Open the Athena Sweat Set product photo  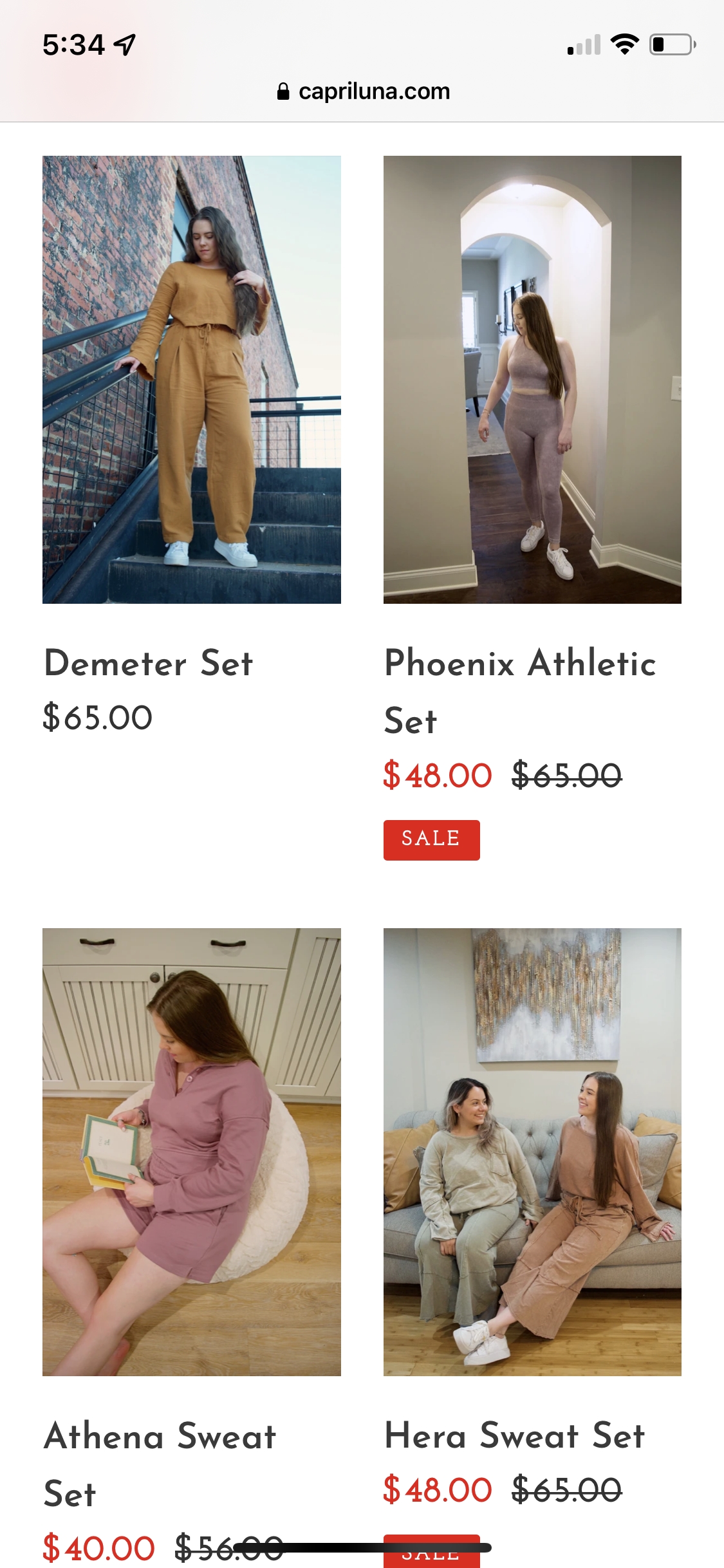[191, 1152]
